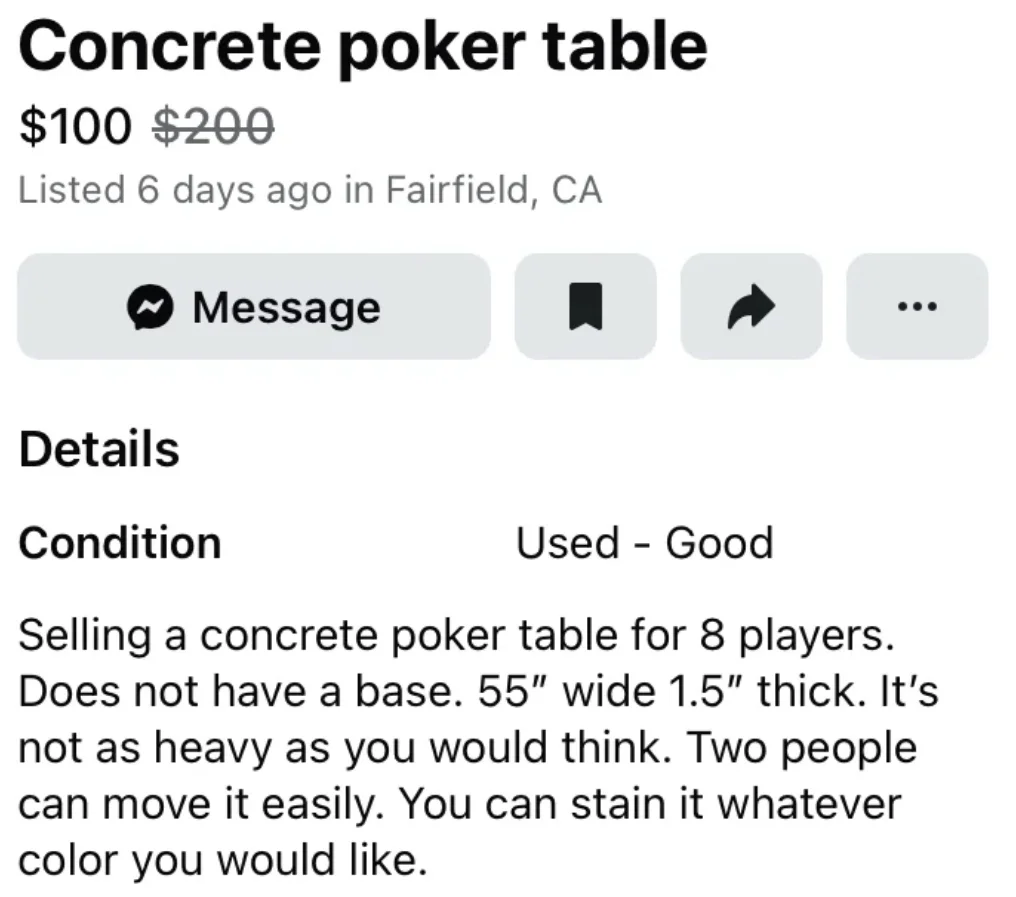1016x897 pixels.
Task: Message the seller about the poker table
Action: pos(254,306)
